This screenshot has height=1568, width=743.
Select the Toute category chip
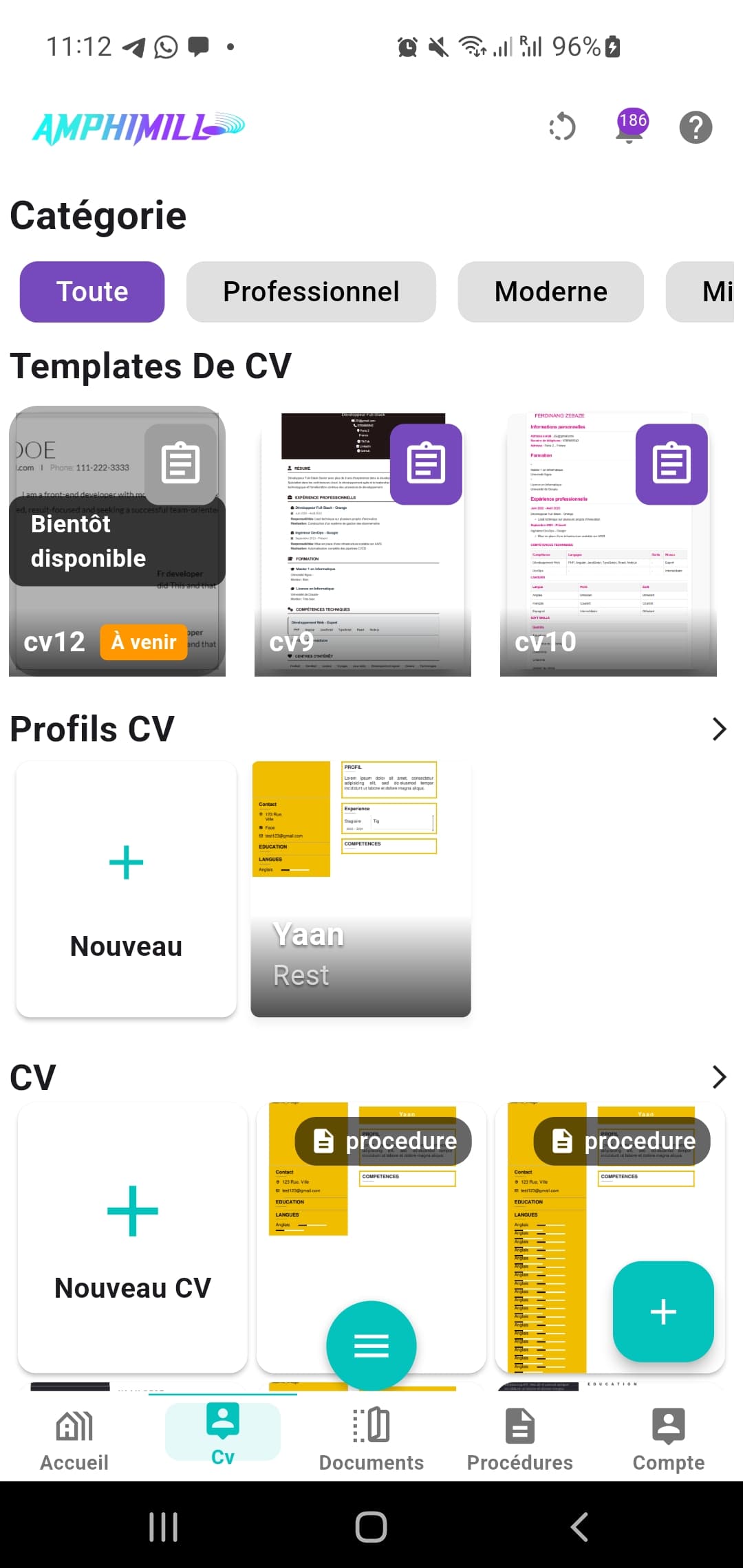[92, 292]
